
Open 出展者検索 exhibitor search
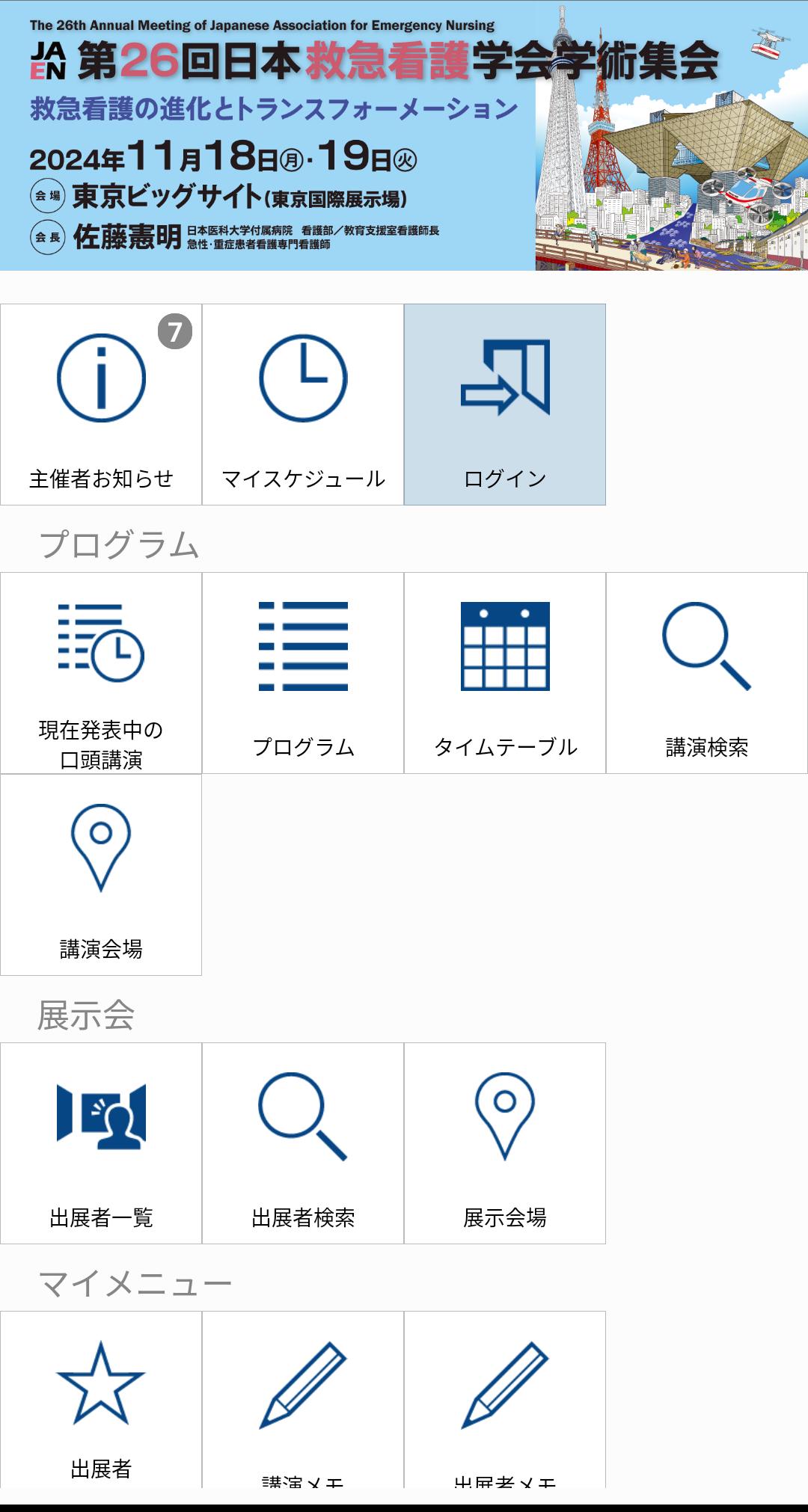click(303, 1143)
